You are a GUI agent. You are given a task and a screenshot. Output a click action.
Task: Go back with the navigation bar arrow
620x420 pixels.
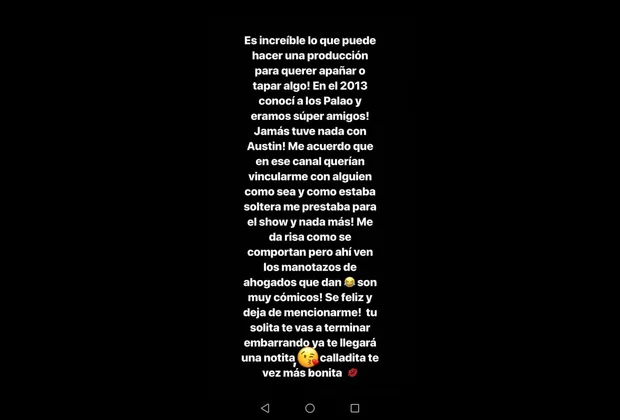pyautogui.click(x=265, y=408)
